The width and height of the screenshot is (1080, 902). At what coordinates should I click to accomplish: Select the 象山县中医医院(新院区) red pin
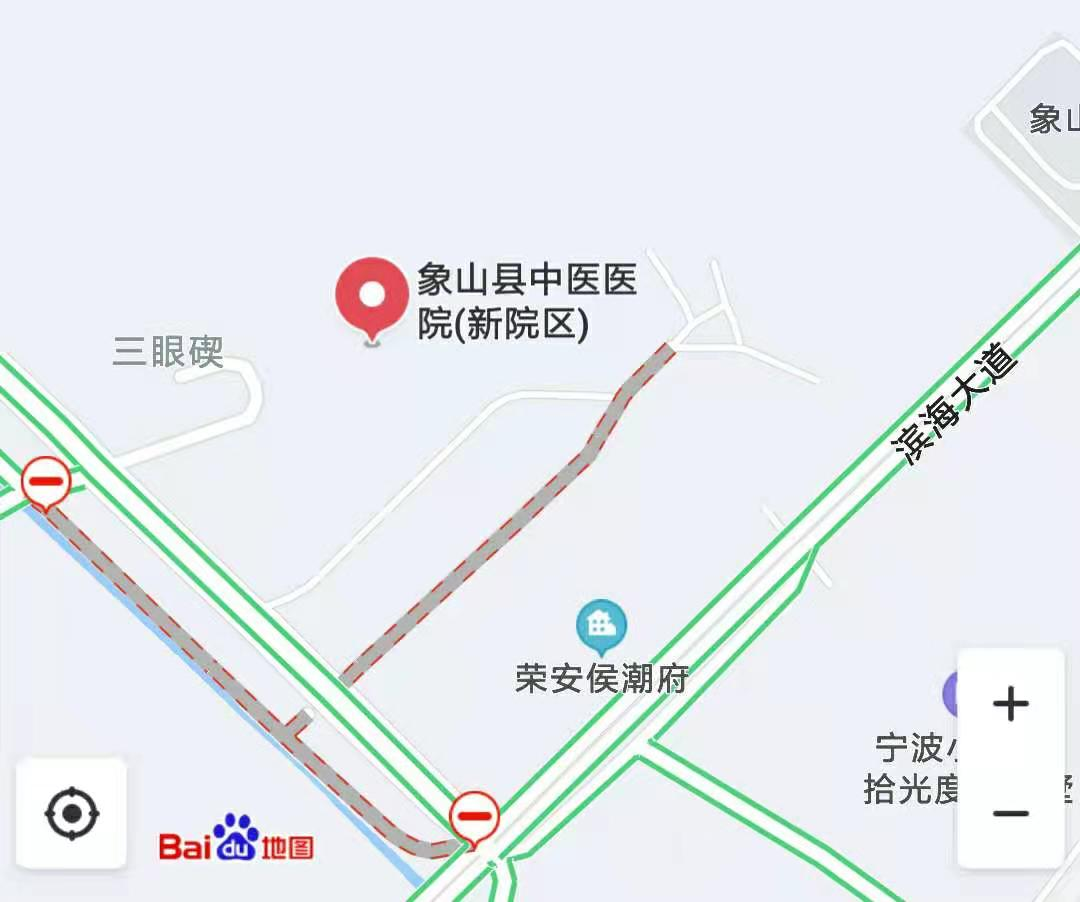click(372, 297)
